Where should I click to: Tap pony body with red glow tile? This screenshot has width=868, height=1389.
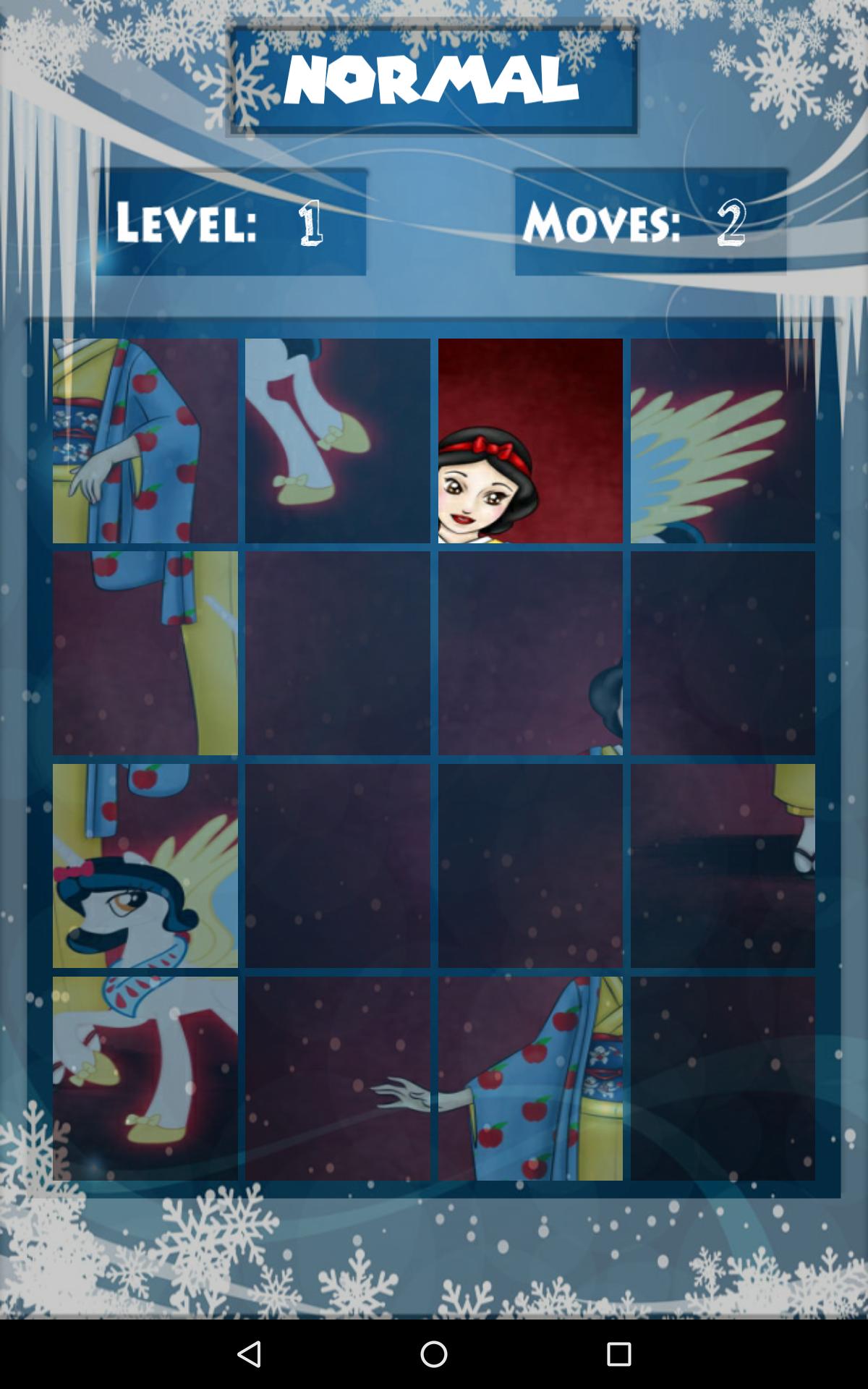(x=145, y=1079)
